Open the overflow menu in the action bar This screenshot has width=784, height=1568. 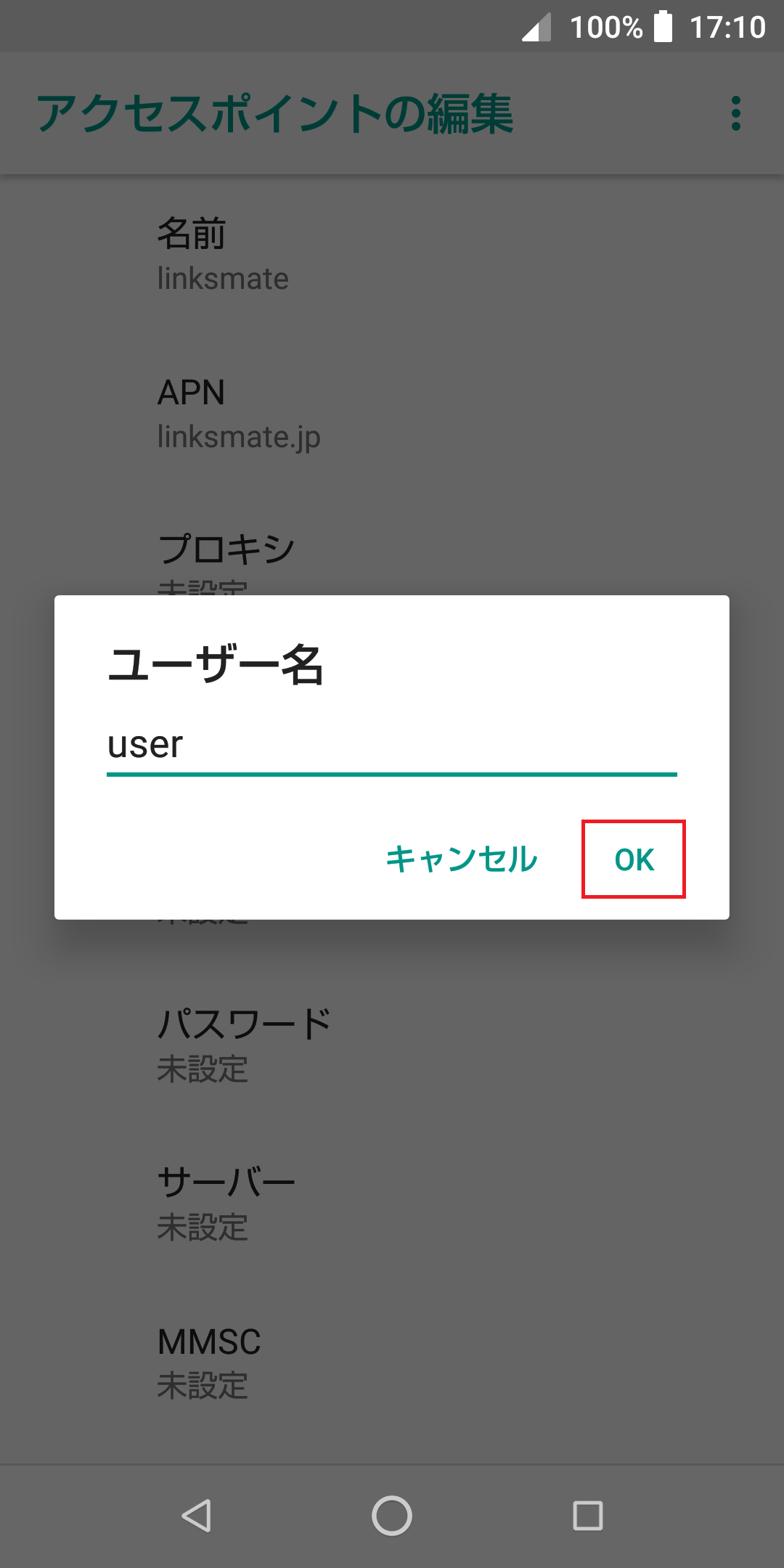coord(735,113)
